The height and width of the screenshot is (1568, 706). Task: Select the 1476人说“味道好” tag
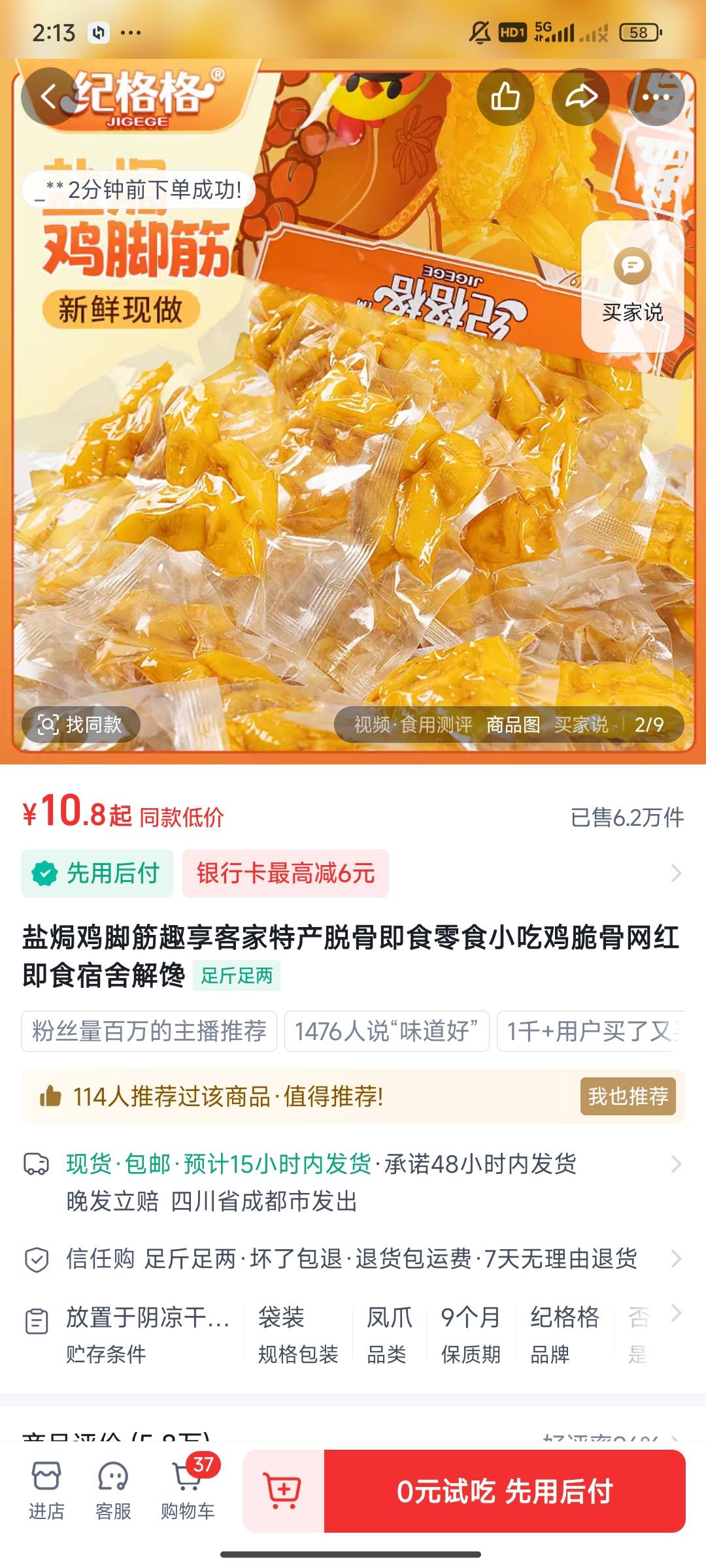386,1032
